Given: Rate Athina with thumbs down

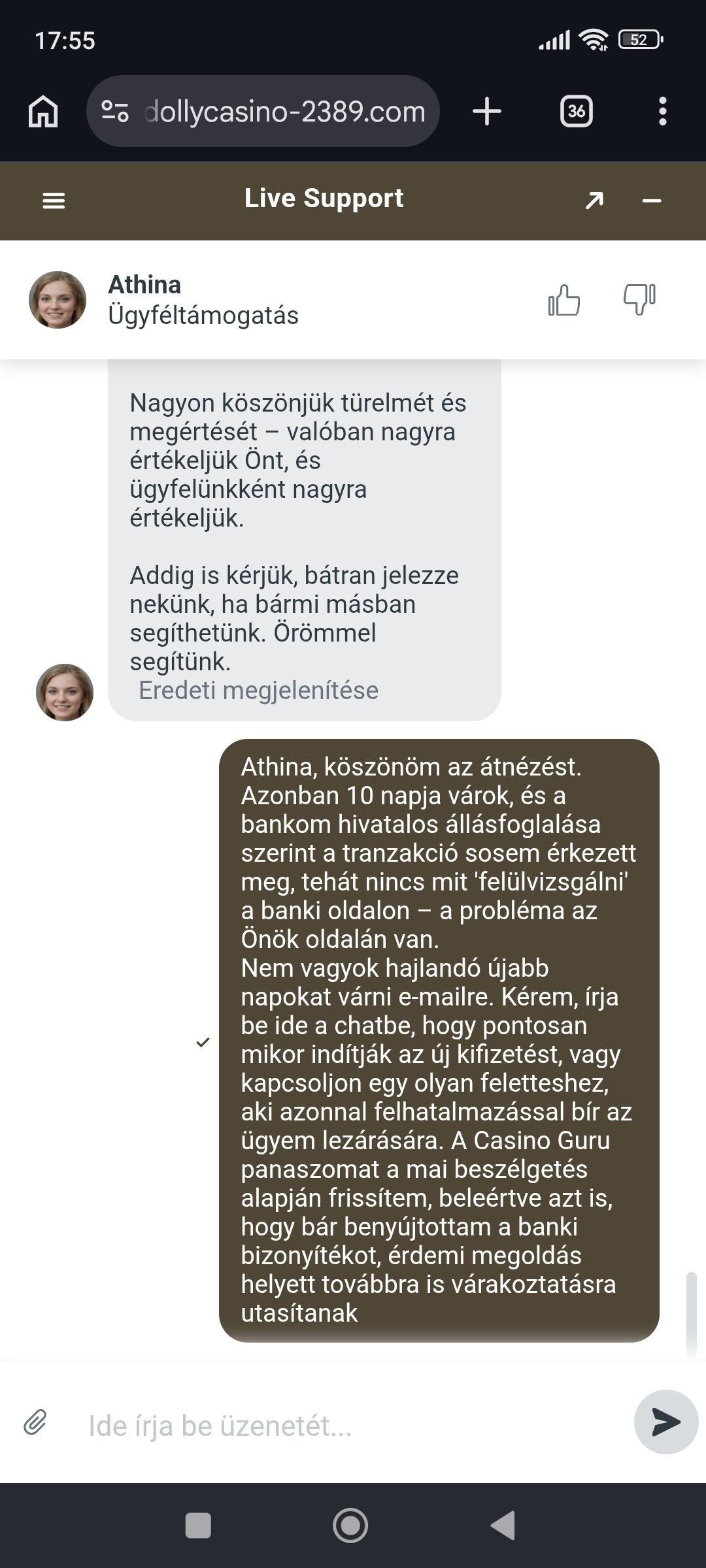Looking at the screenshot, I should point(639,301).
